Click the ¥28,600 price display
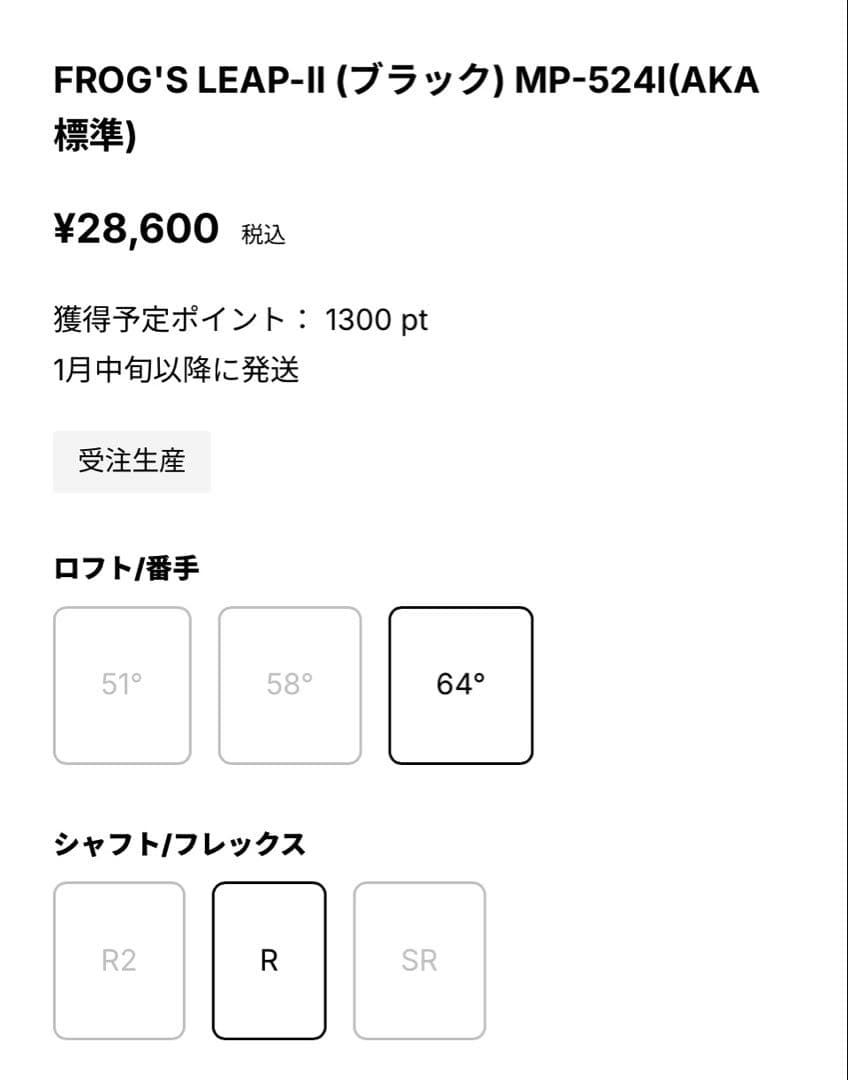 (x=135, y=228)
